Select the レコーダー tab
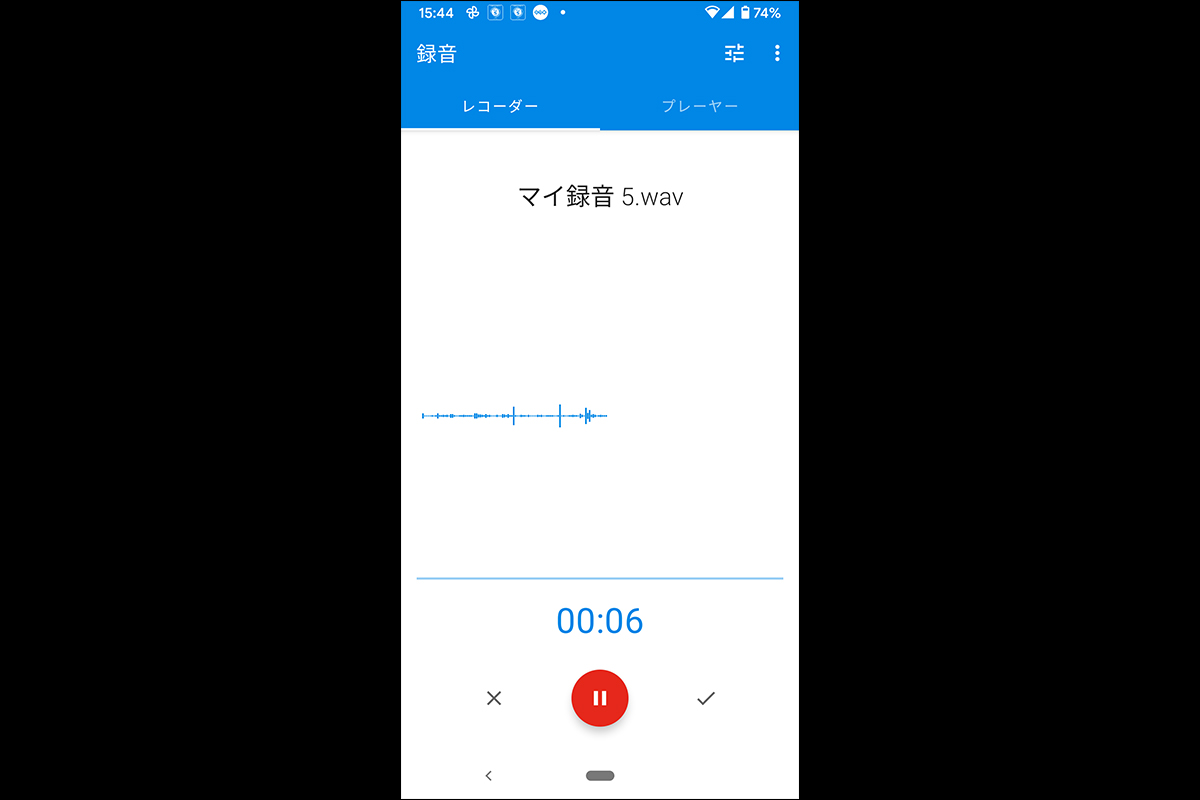Screen dimensions: 1200x800 point(500,106)
